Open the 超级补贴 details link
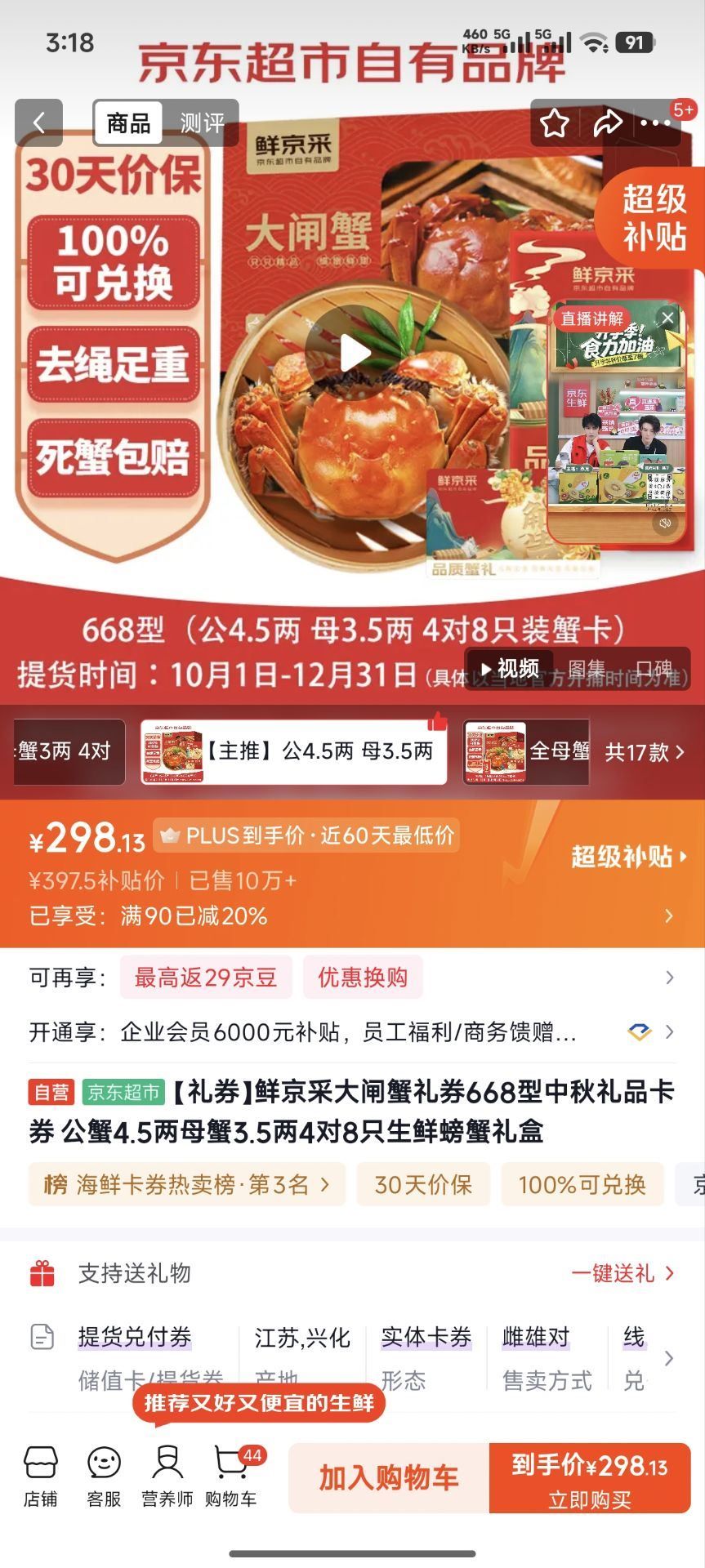The image size is (705, 1568). [629, 857]
